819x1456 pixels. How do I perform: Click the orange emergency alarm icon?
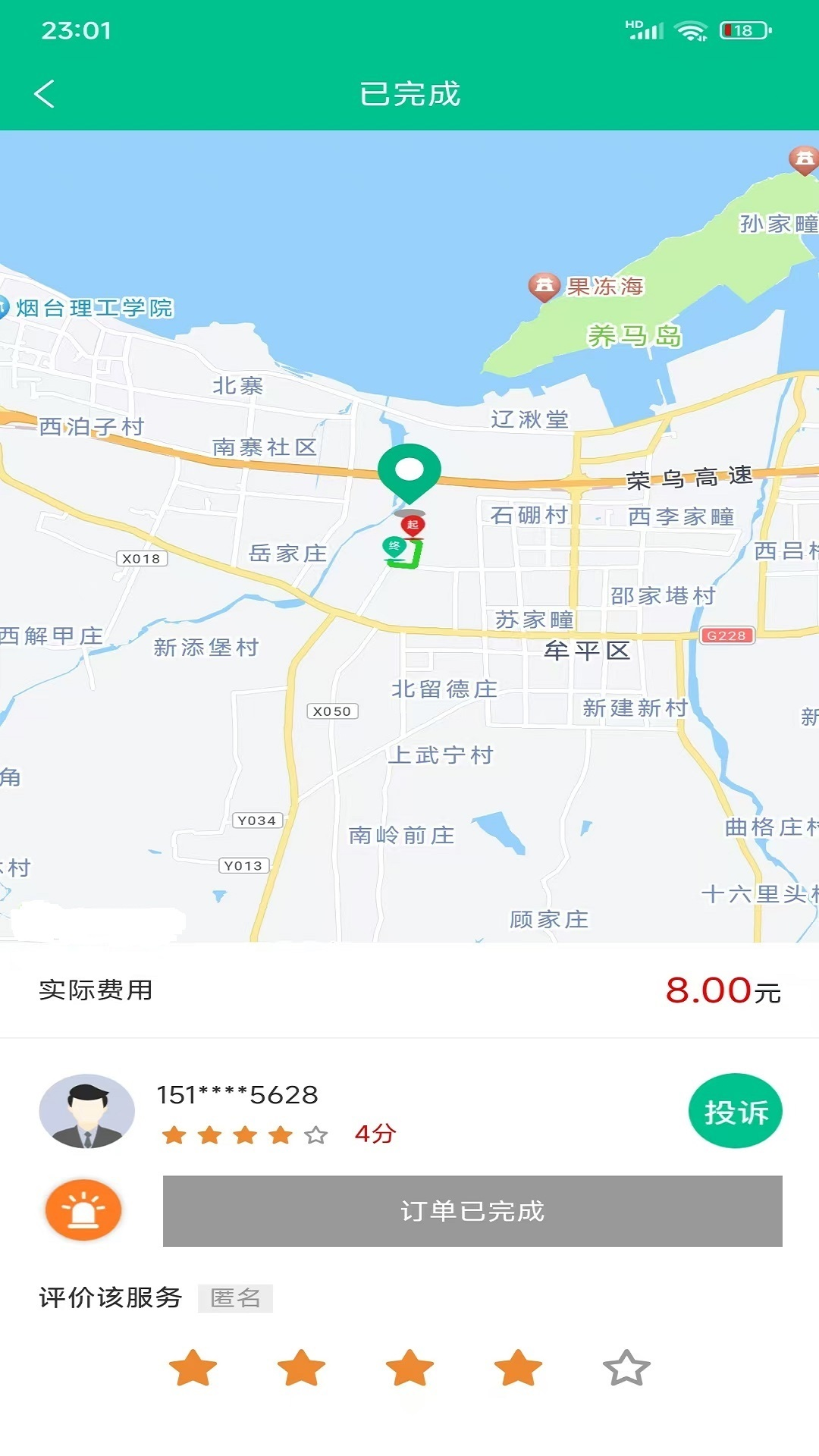(83, 1211)
